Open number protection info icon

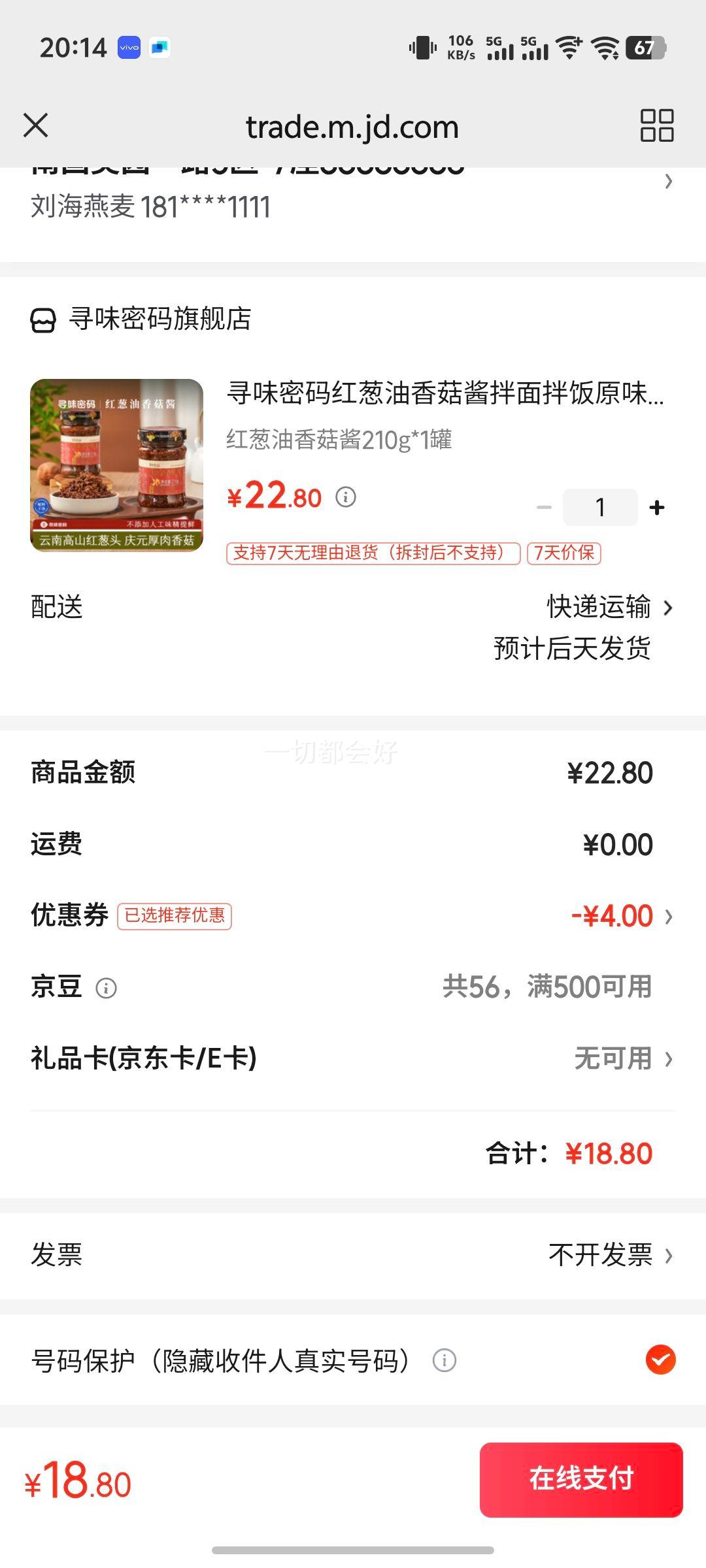coord(445,1361)
